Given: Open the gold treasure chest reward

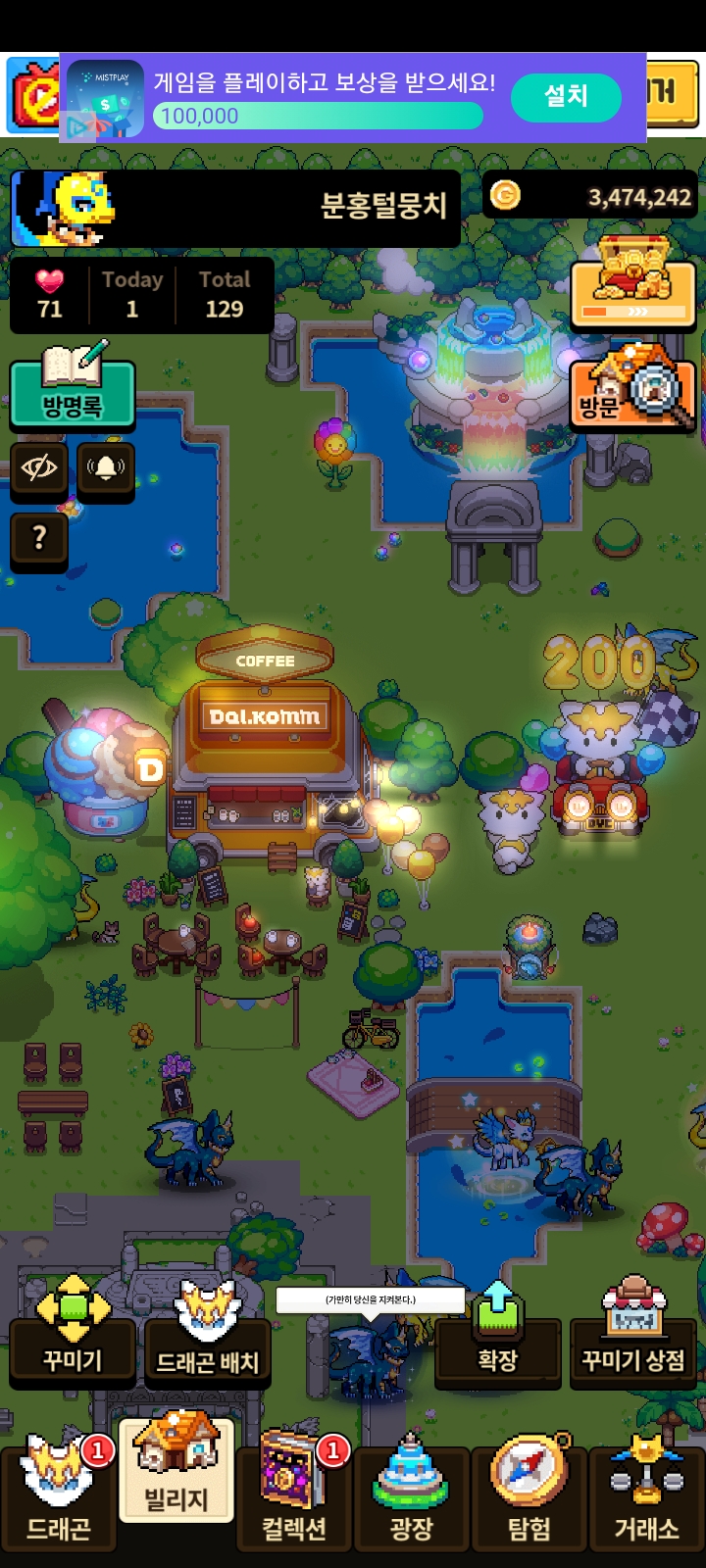Looking at the screenshot, I should tap(632, 284).
